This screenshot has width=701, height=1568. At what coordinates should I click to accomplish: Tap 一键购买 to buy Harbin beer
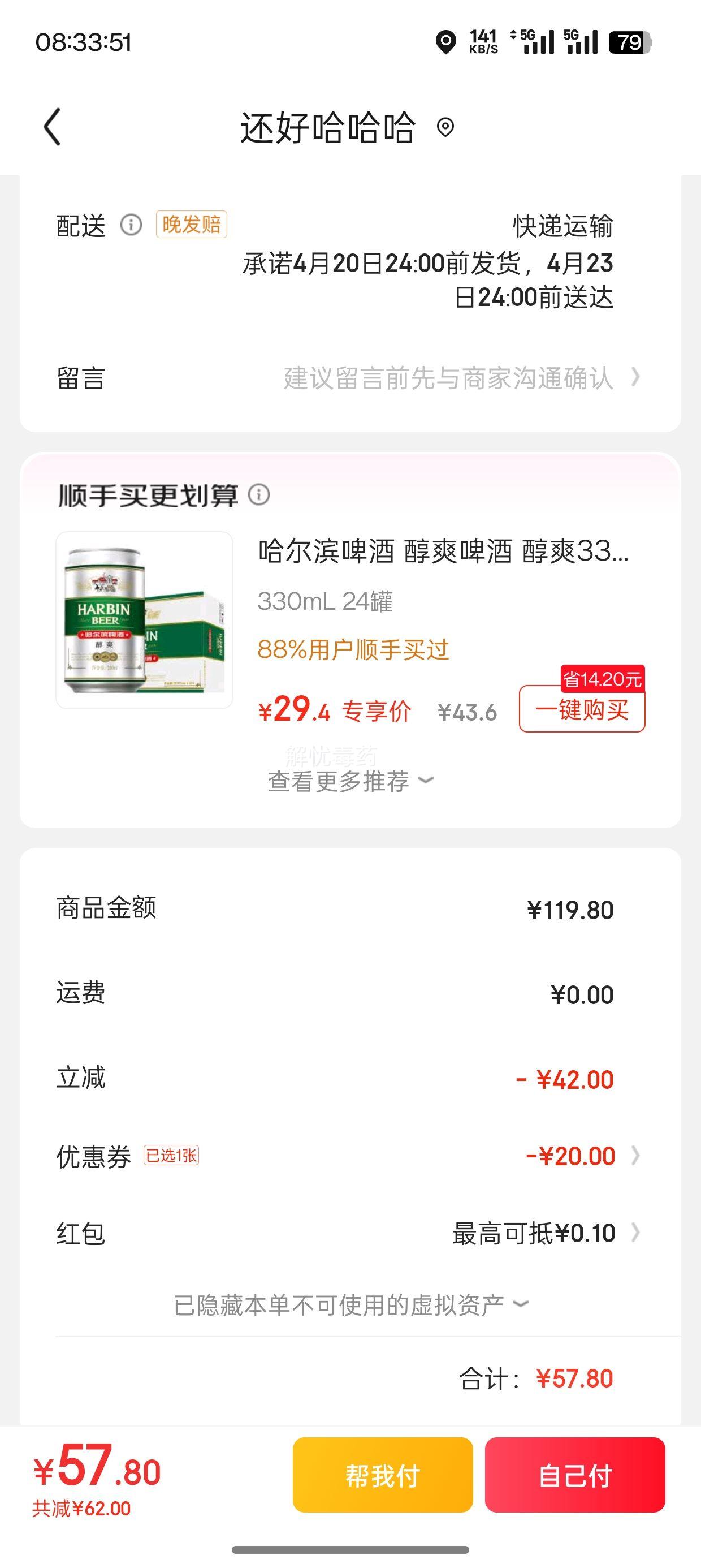coord(582,709)
